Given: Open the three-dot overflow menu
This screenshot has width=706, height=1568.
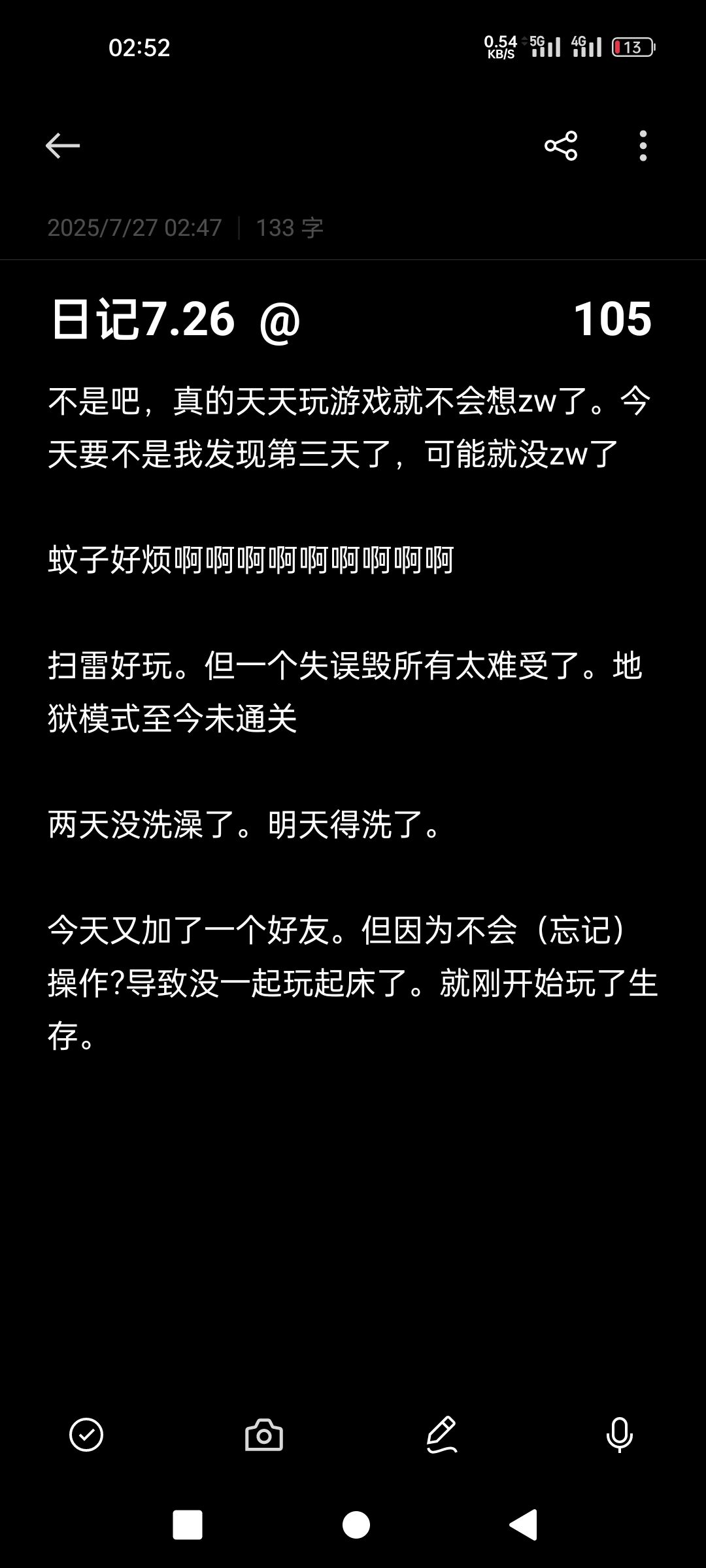Looking at the screenshot, I should [643, 146].
